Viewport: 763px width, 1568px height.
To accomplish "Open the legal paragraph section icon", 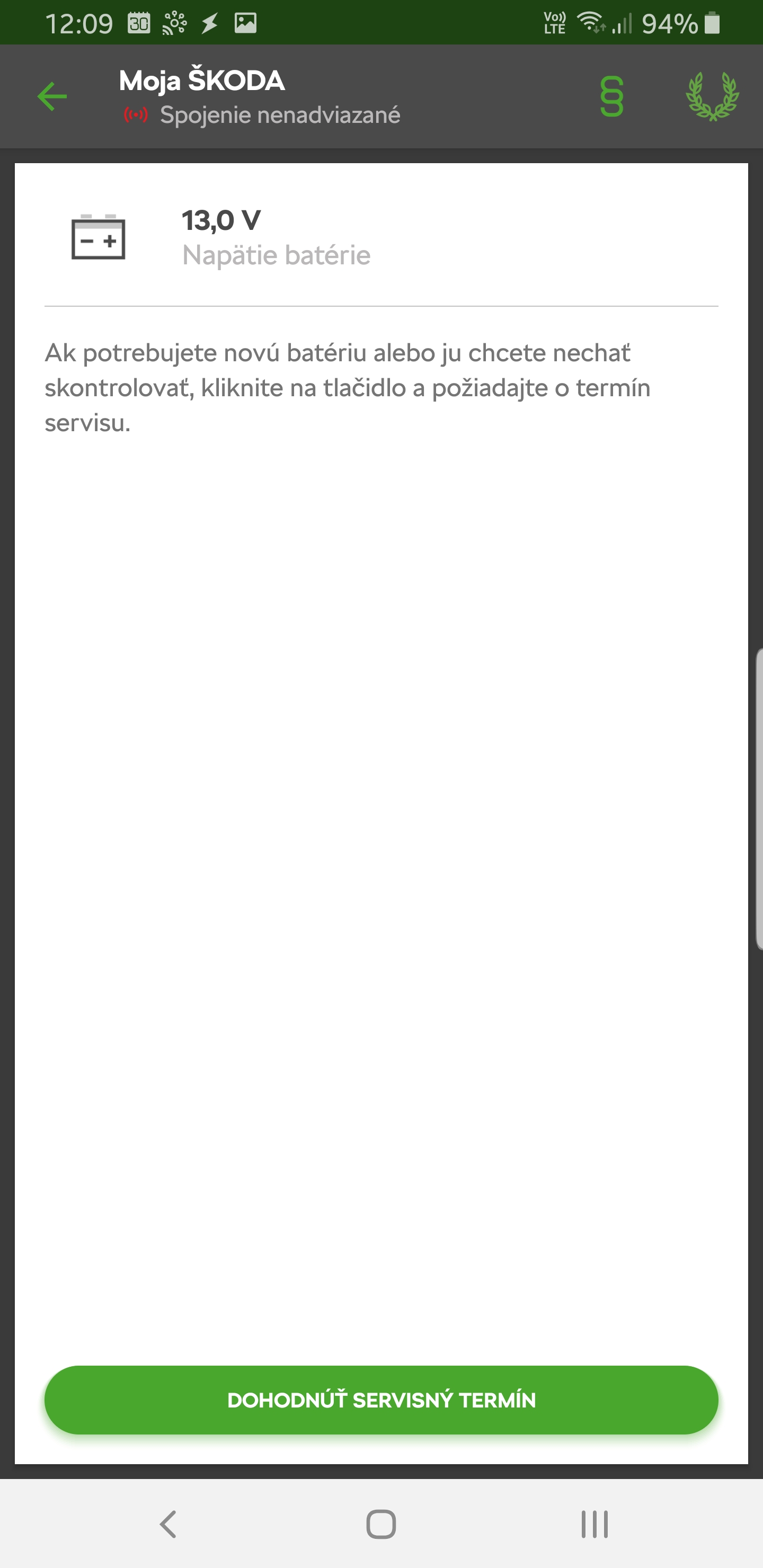I will (611, 97).
